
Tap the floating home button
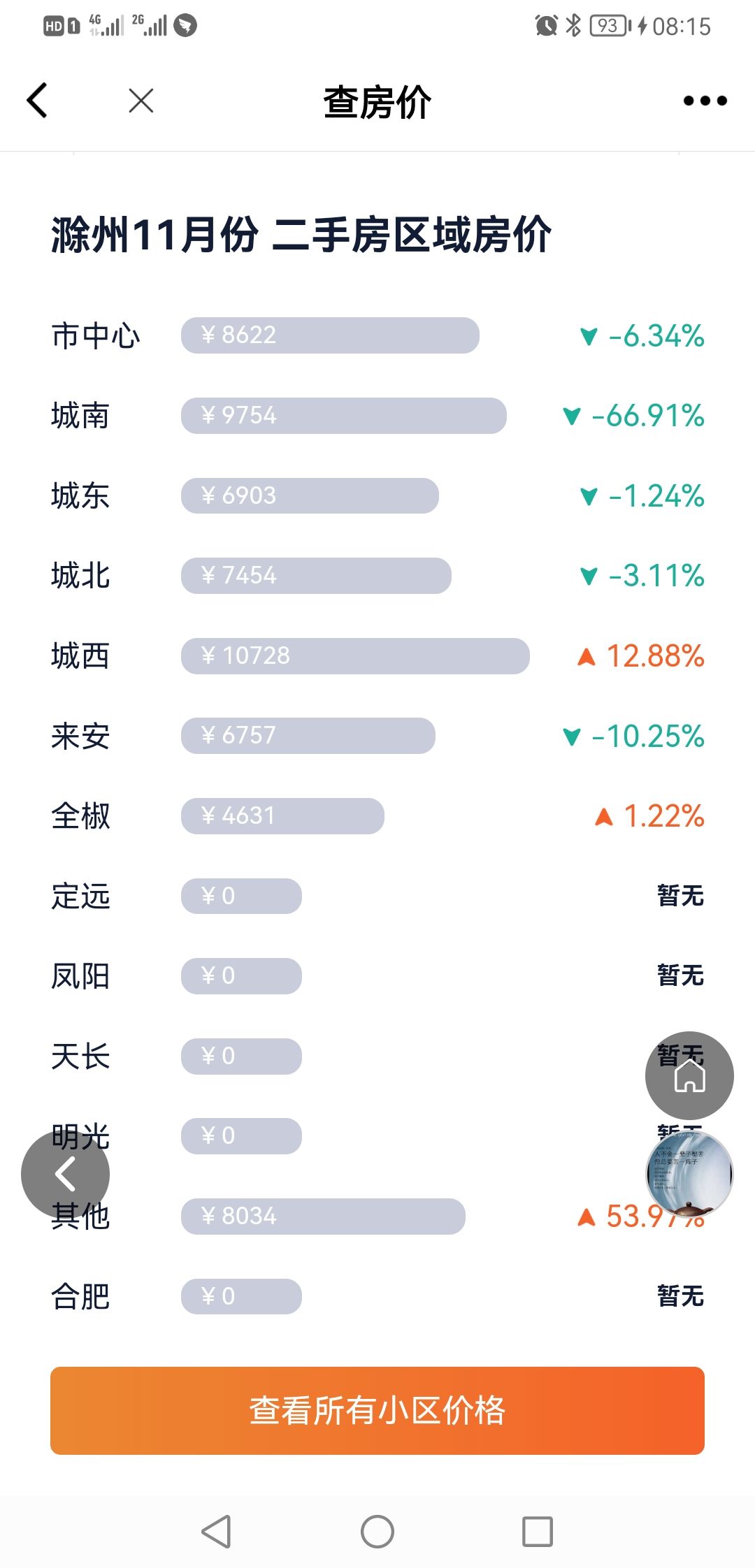pos(689,1075)
